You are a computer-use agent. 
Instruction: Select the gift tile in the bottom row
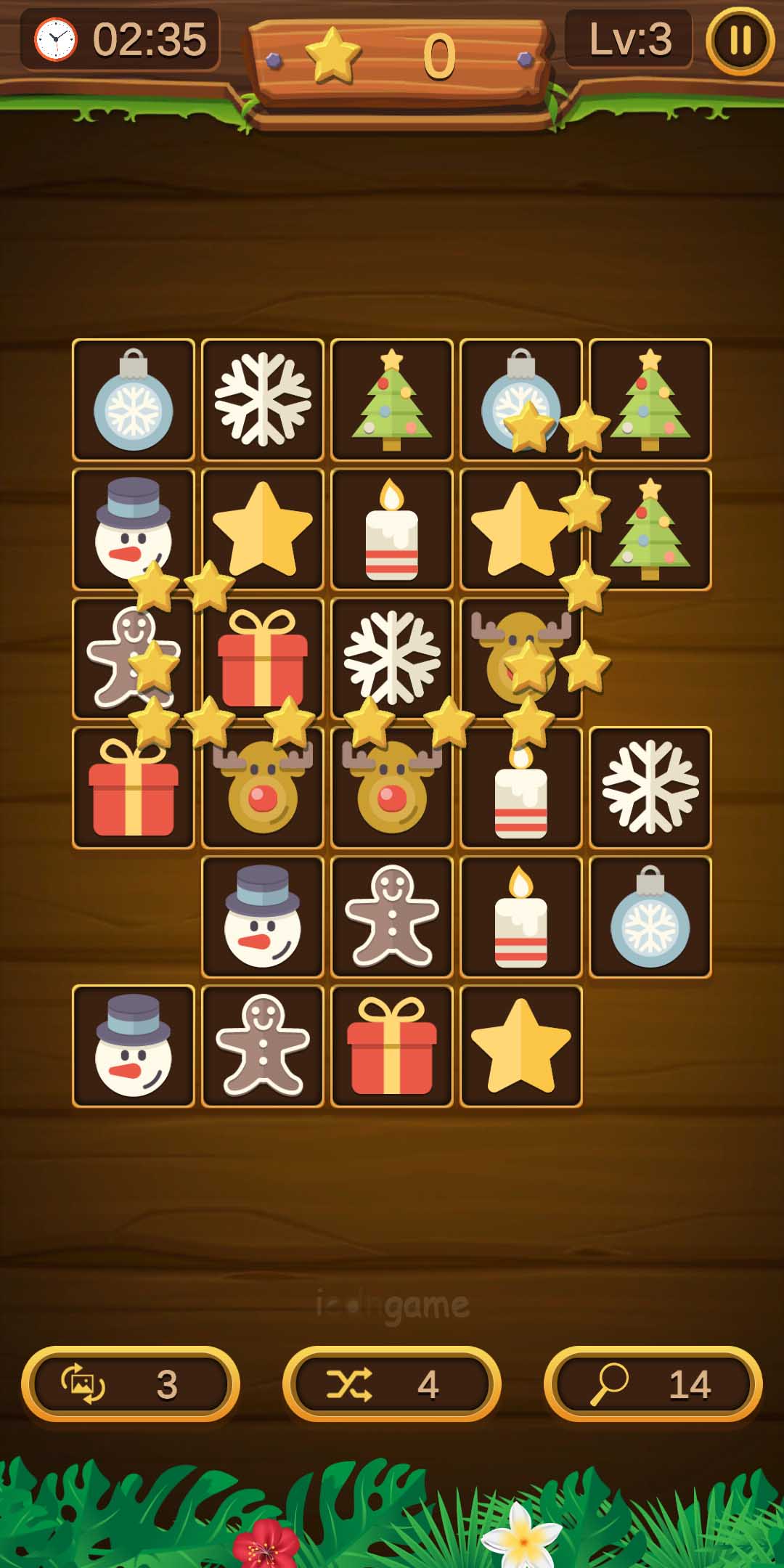pos(392,1046)
